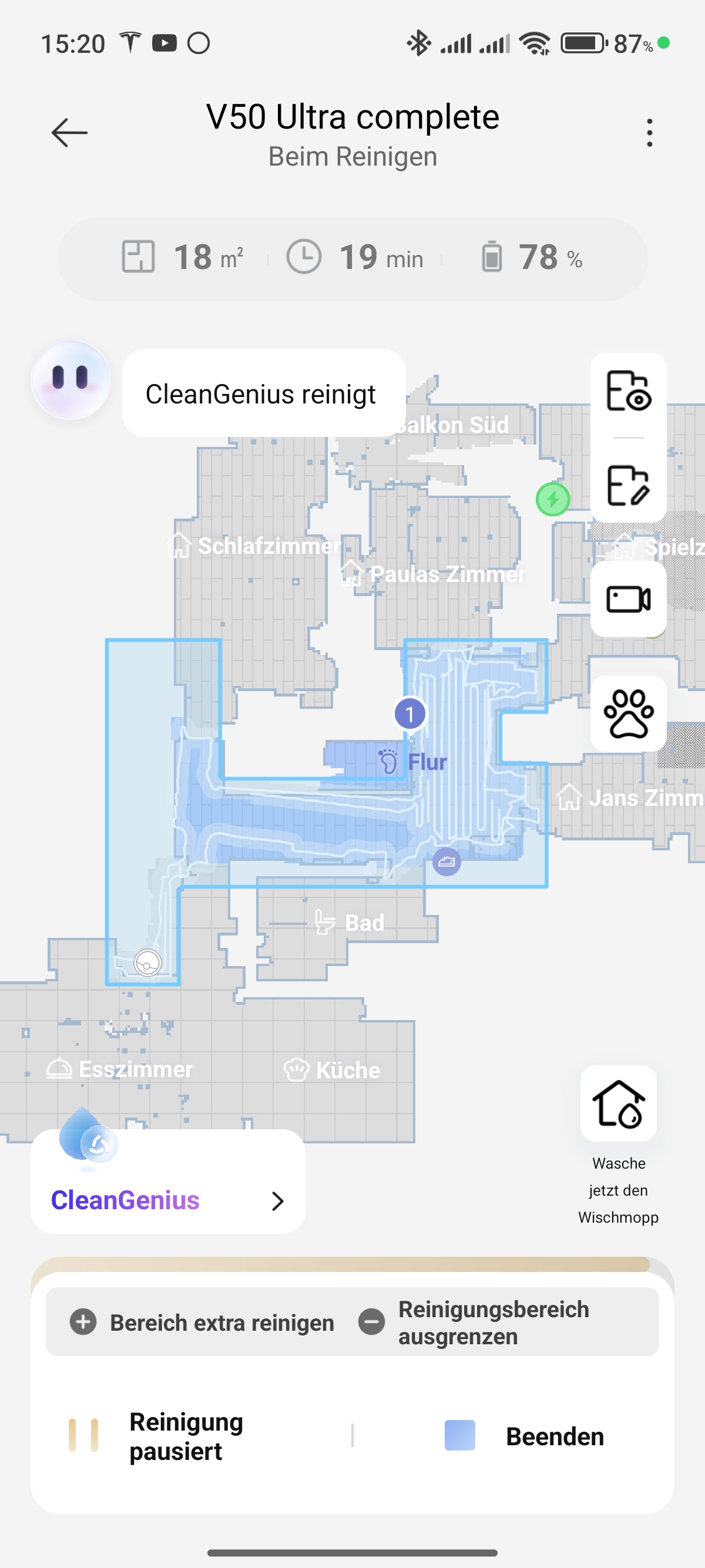Open the CleanGenius mode card

167,1199
